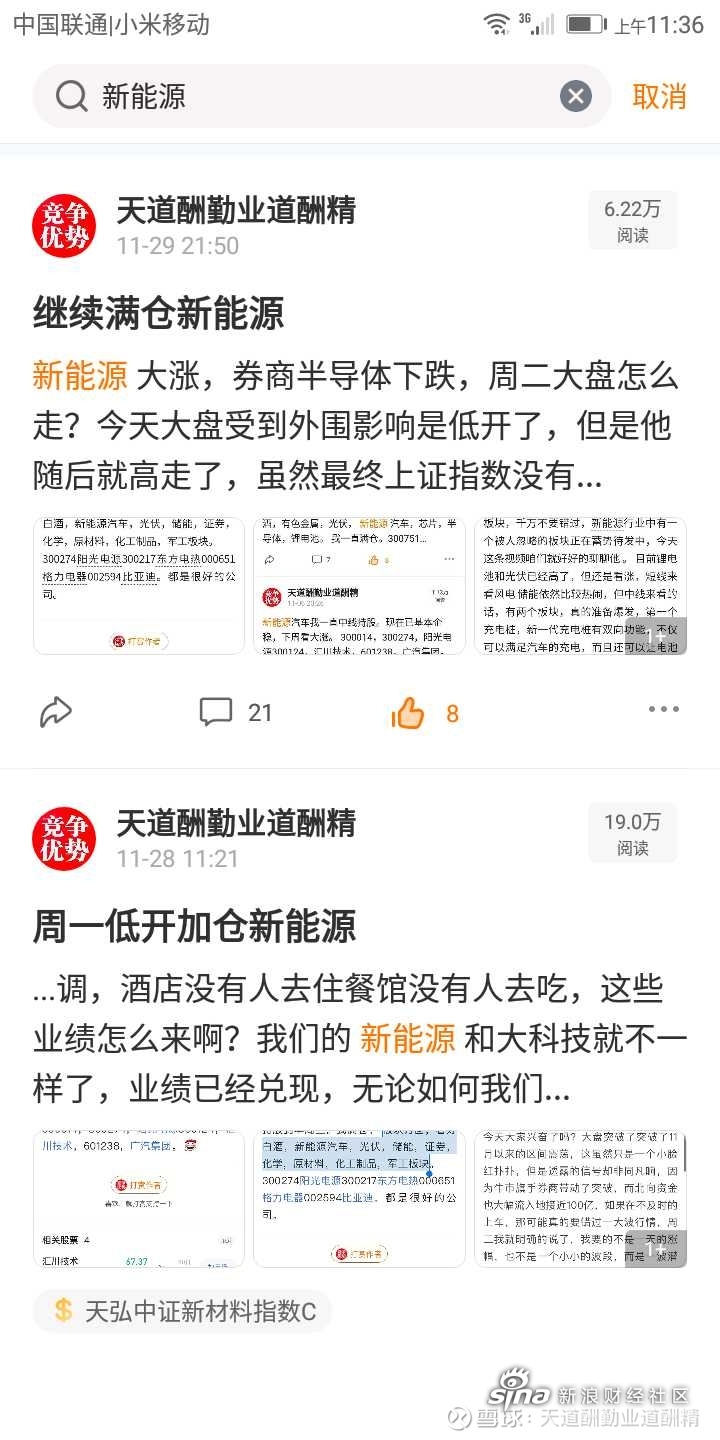Open overflow menu of 继续满仓新能源 post
Screen dimensions: 720x1440
663,710
